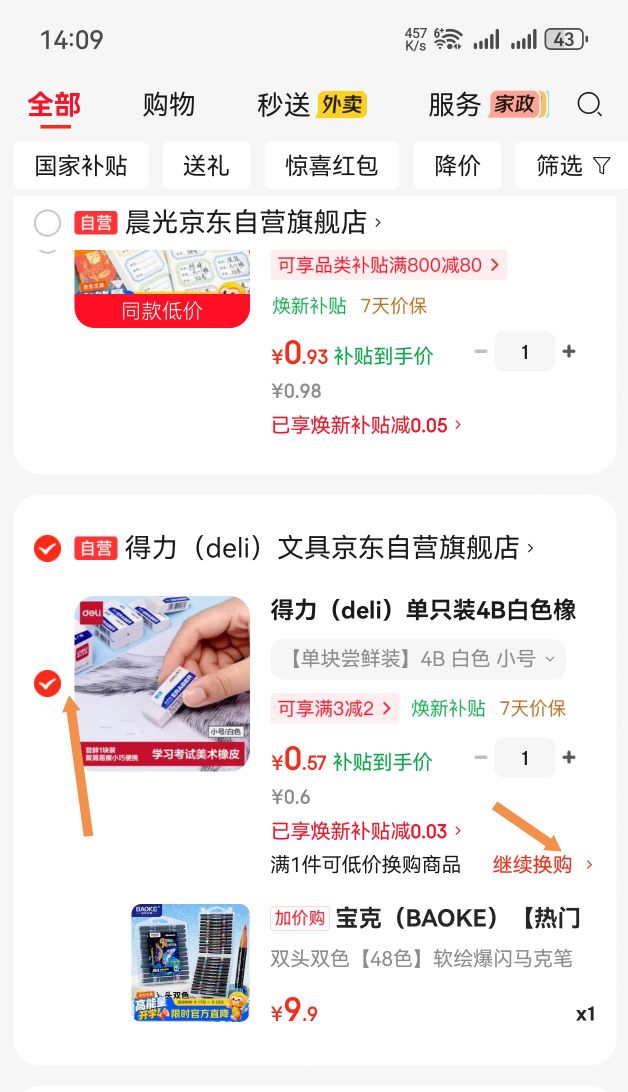Open the 宝克 marker pen product image
The image size is (628, 1092).
191,962
